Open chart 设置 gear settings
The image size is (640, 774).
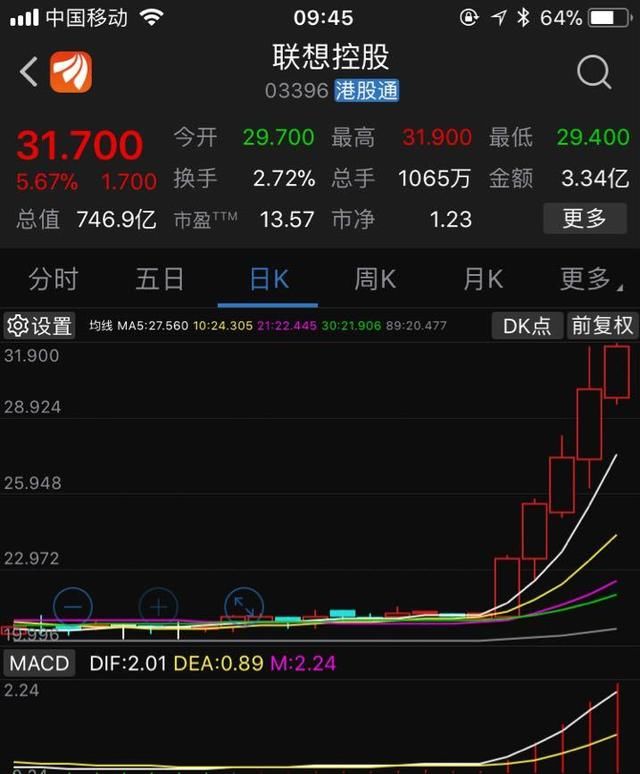tap(39, 326)
